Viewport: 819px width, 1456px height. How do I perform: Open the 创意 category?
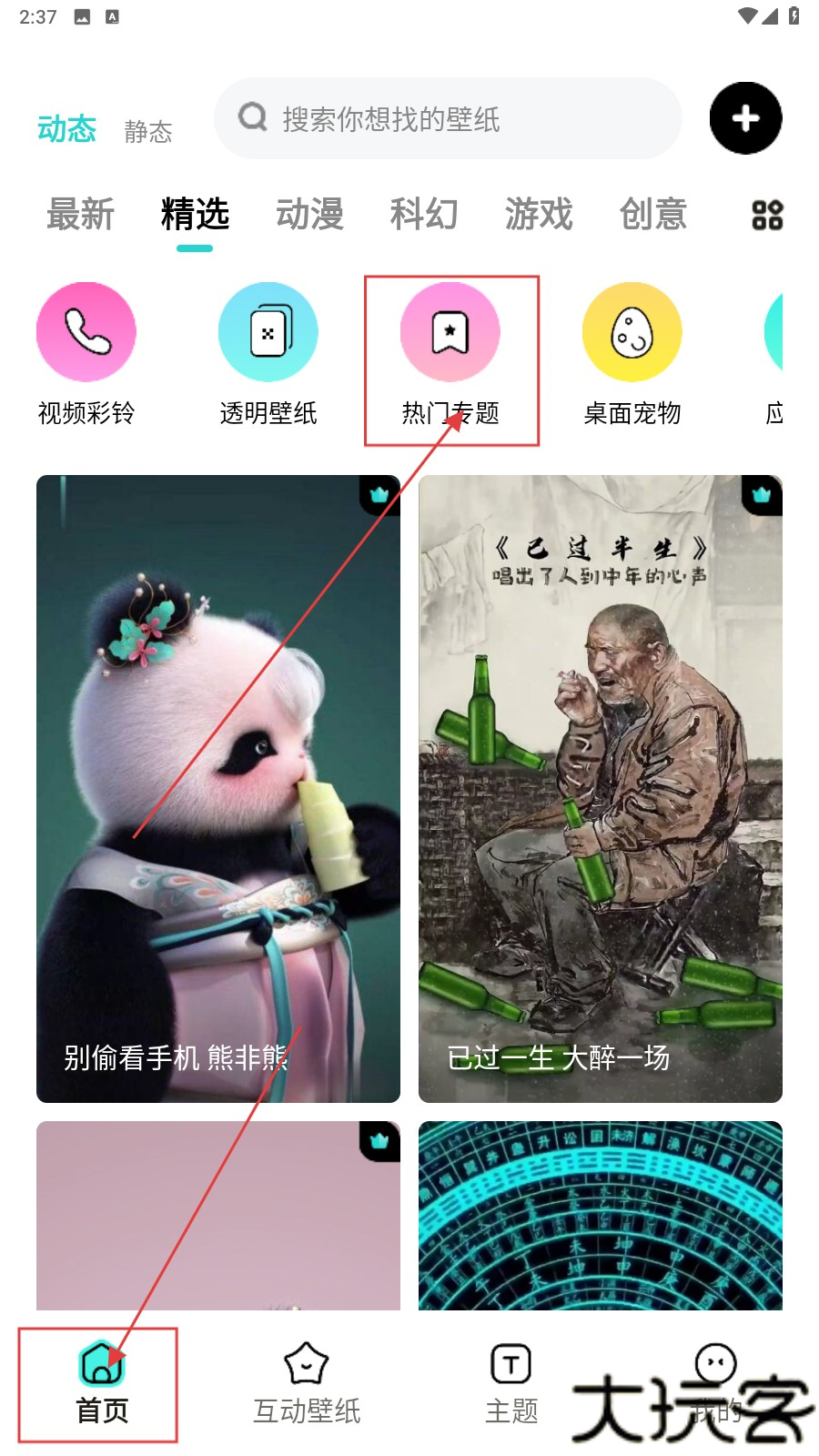(652, 215)
